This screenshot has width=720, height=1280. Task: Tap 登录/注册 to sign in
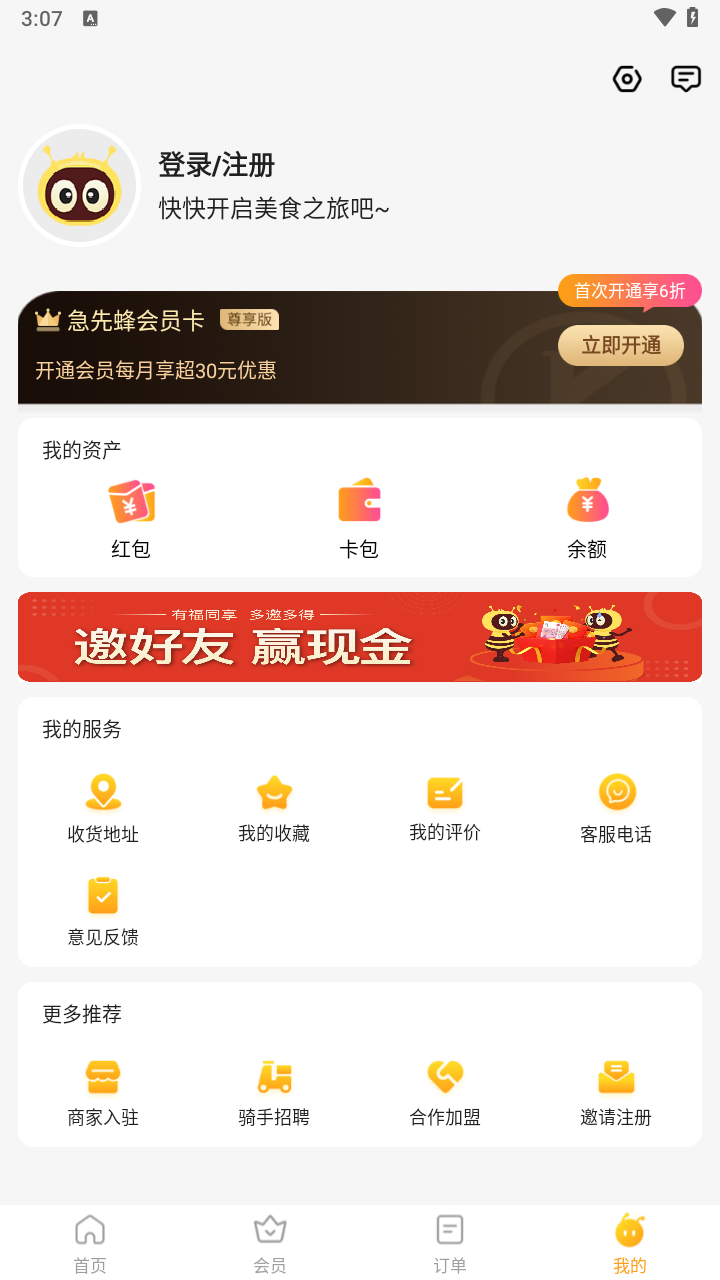pos(217,165)
